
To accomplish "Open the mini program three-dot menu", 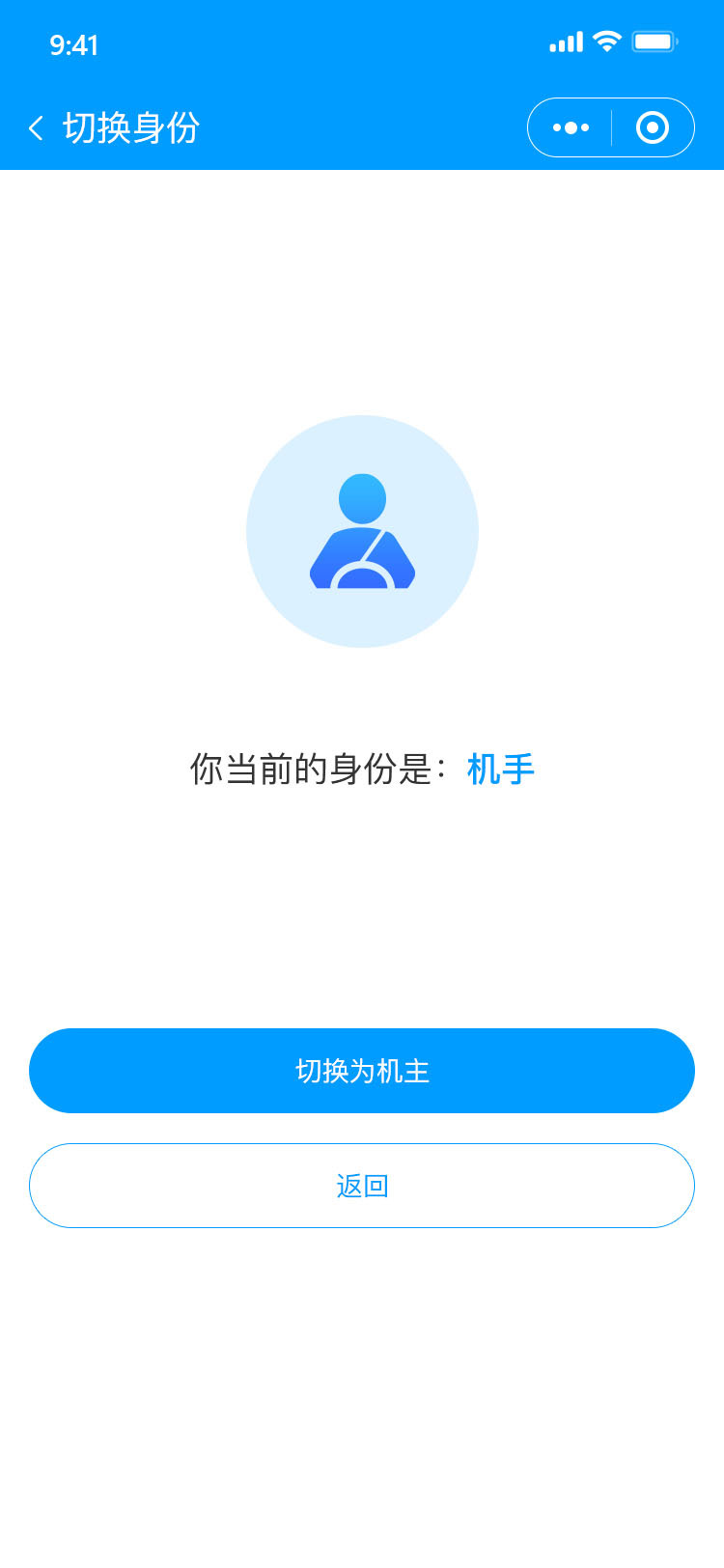I will (x=571, y=127).
